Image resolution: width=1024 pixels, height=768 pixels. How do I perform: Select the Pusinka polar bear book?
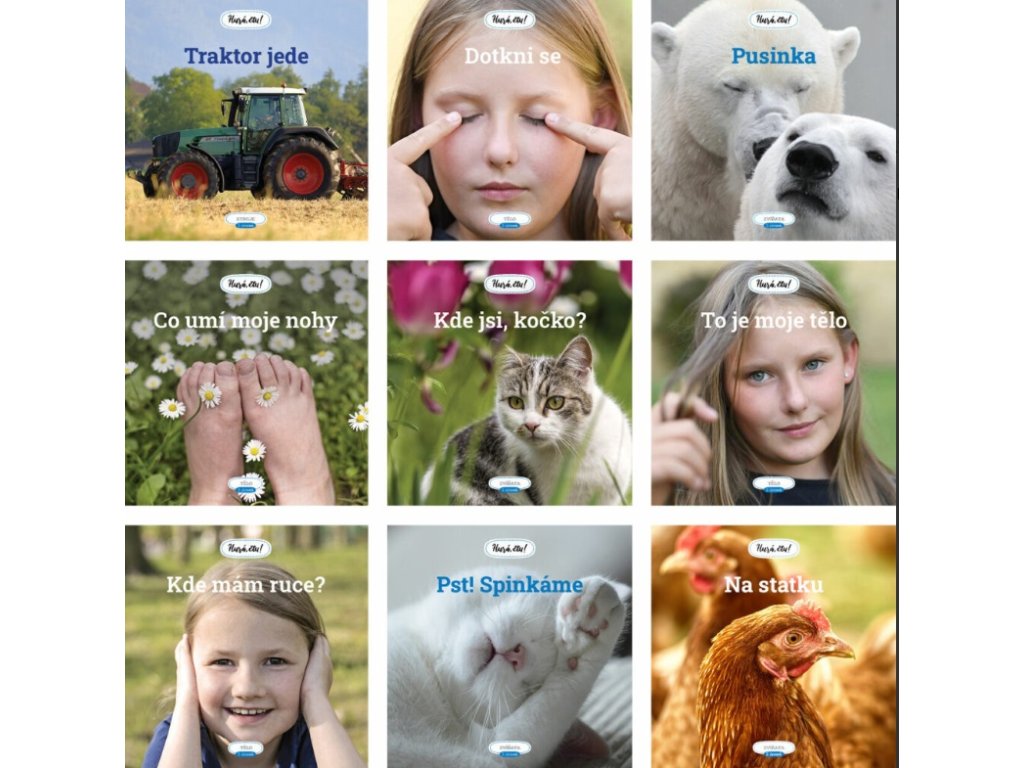click(773, 120)
